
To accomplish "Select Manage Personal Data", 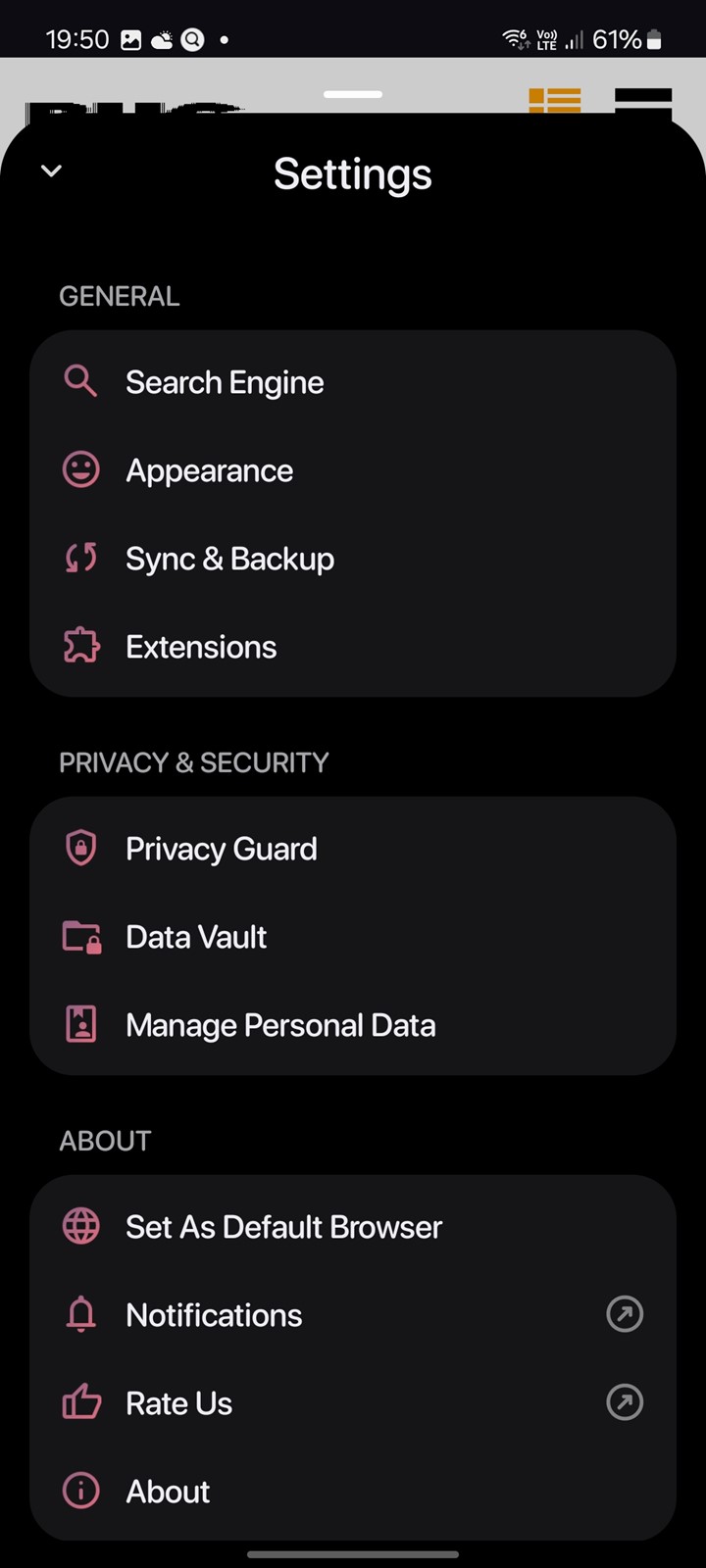I will click(353, 1025).
